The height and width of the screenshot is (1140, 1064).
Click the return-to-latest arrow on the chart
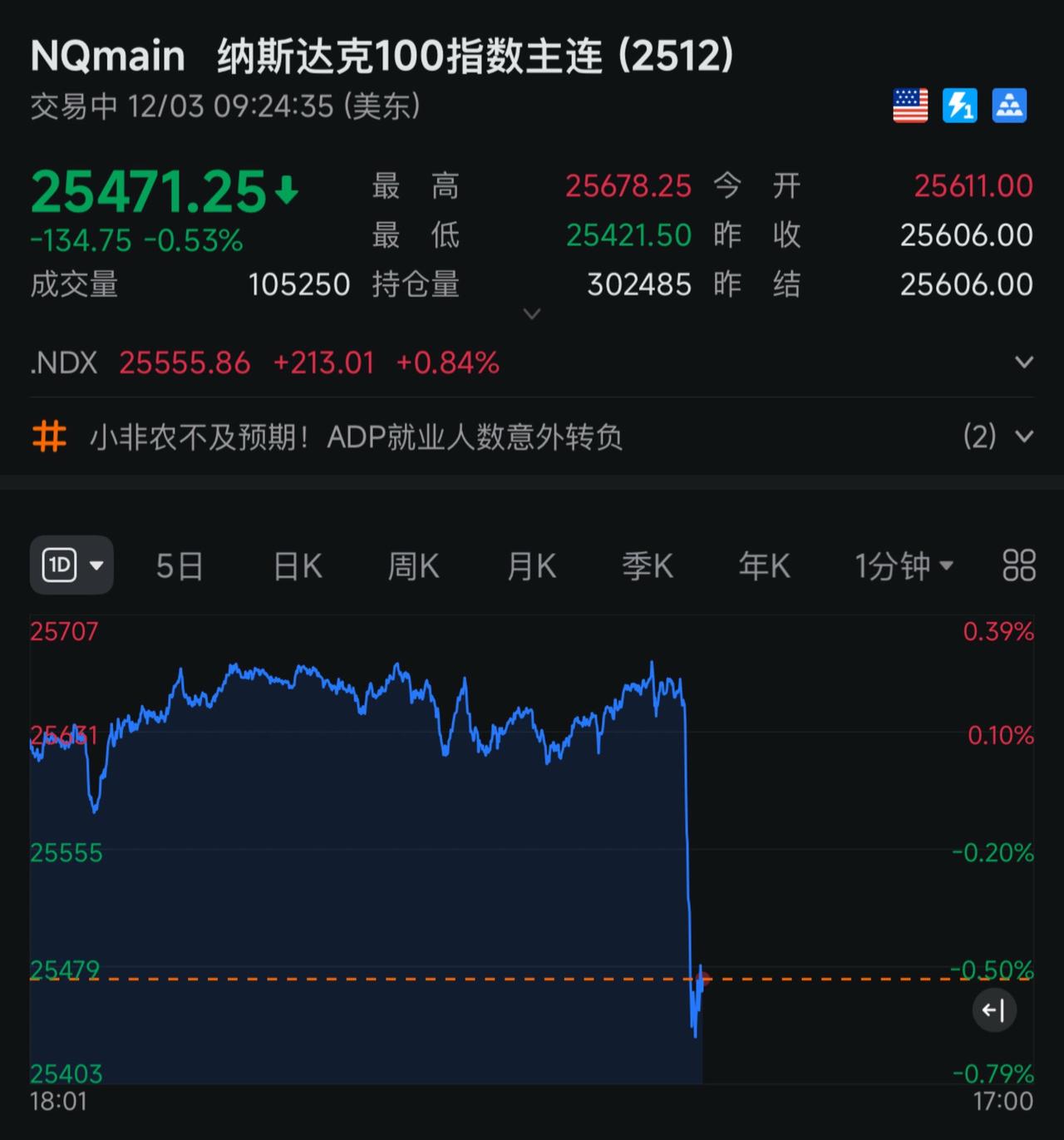point(994,1009)
